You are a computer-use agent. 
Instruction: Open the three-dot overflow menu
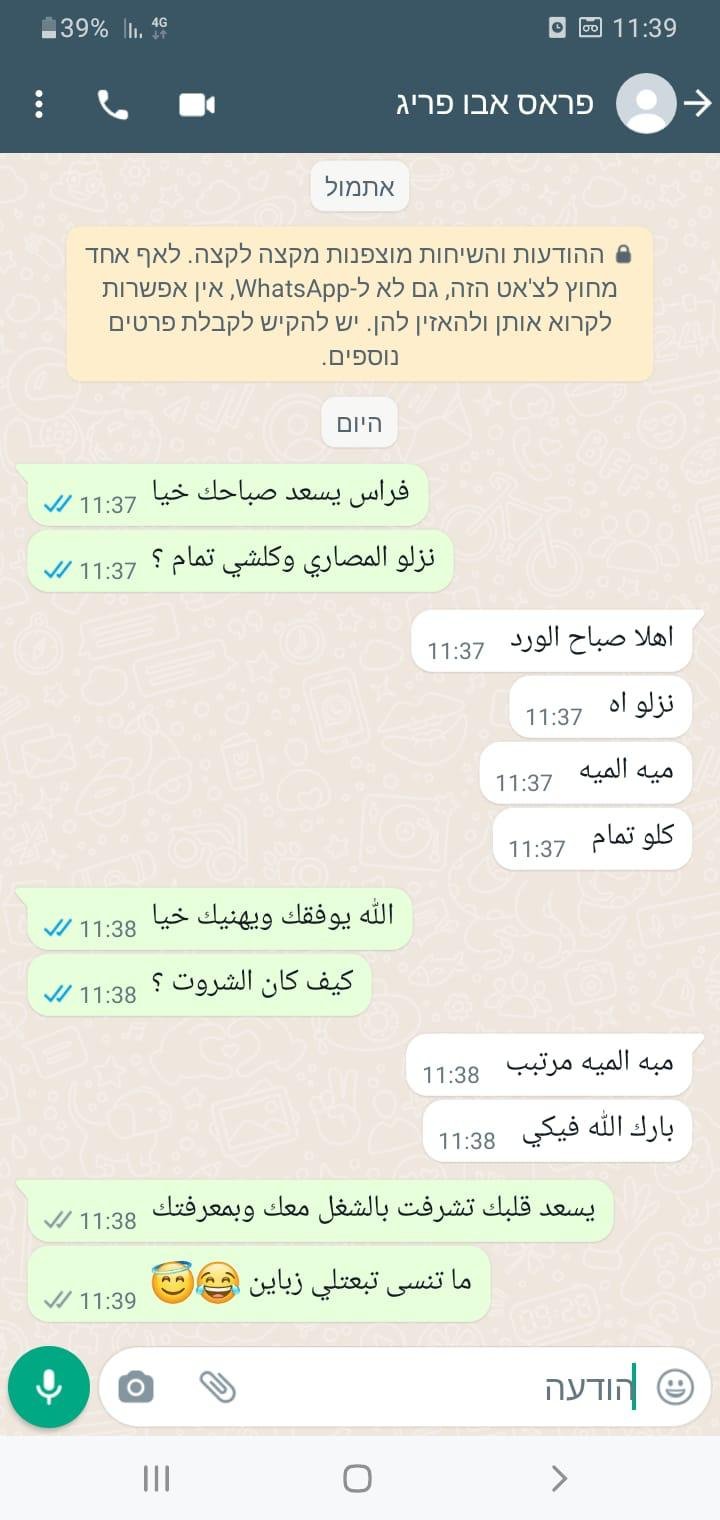point(39,104)
